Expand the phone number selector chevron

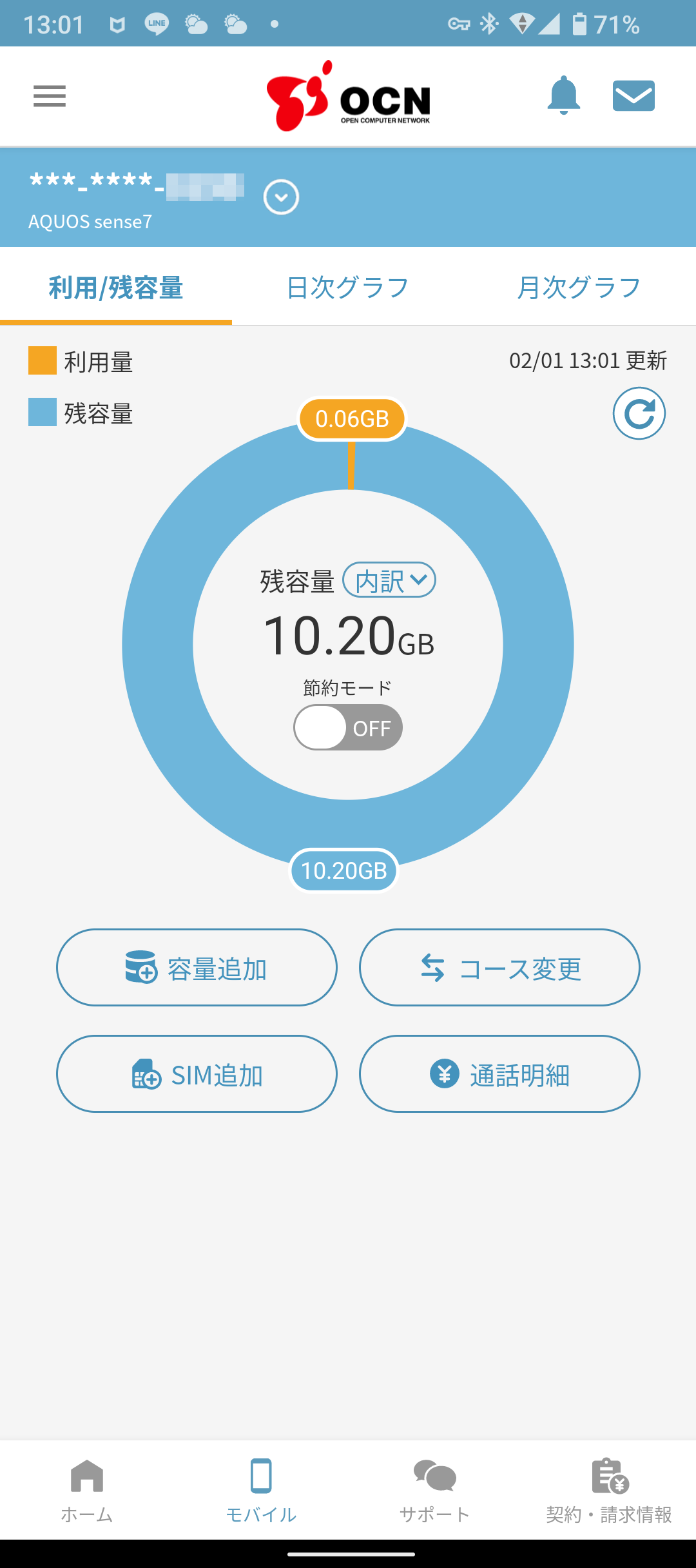tap(281, 197)
